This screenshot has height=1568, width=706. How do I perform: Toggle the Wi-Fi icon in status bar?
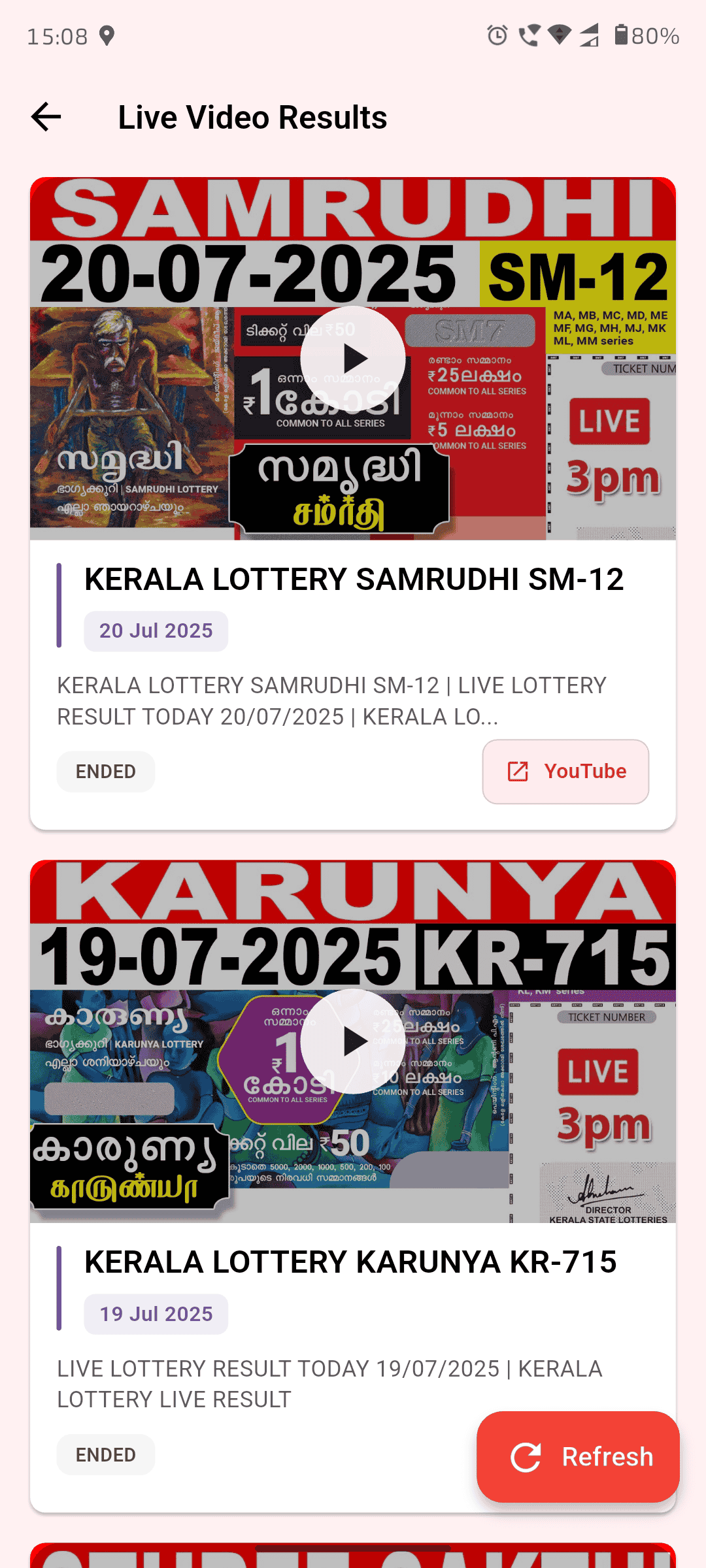[x=559, y=36]
